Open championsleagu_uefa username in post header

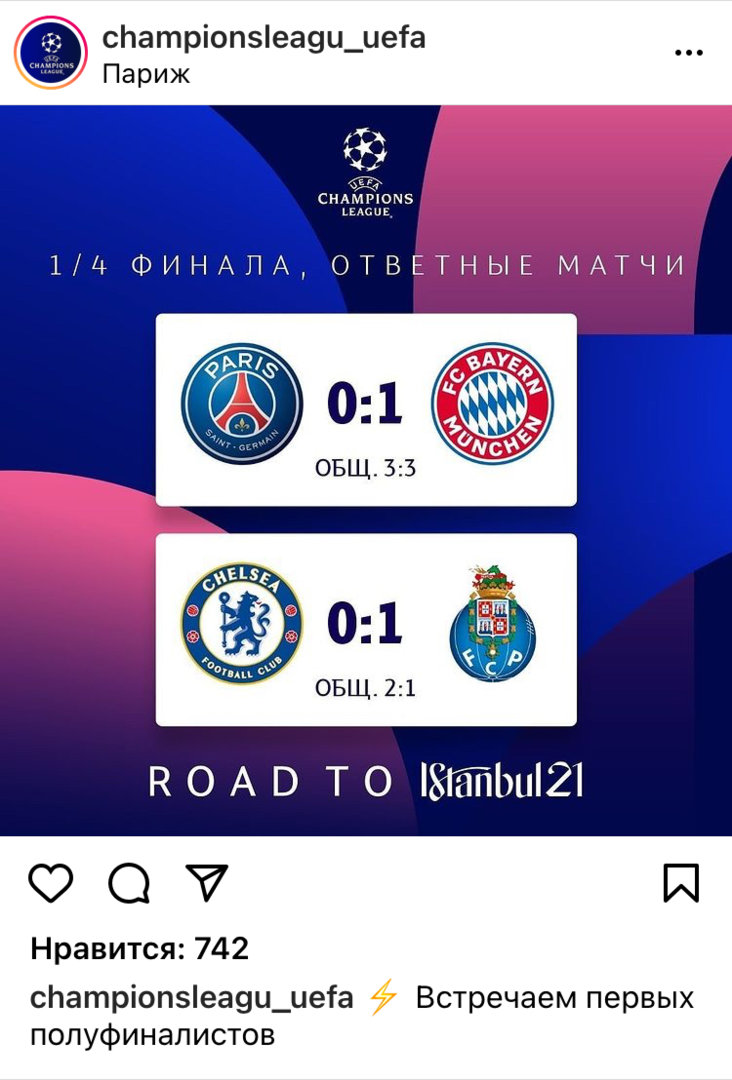click(264, 38)
